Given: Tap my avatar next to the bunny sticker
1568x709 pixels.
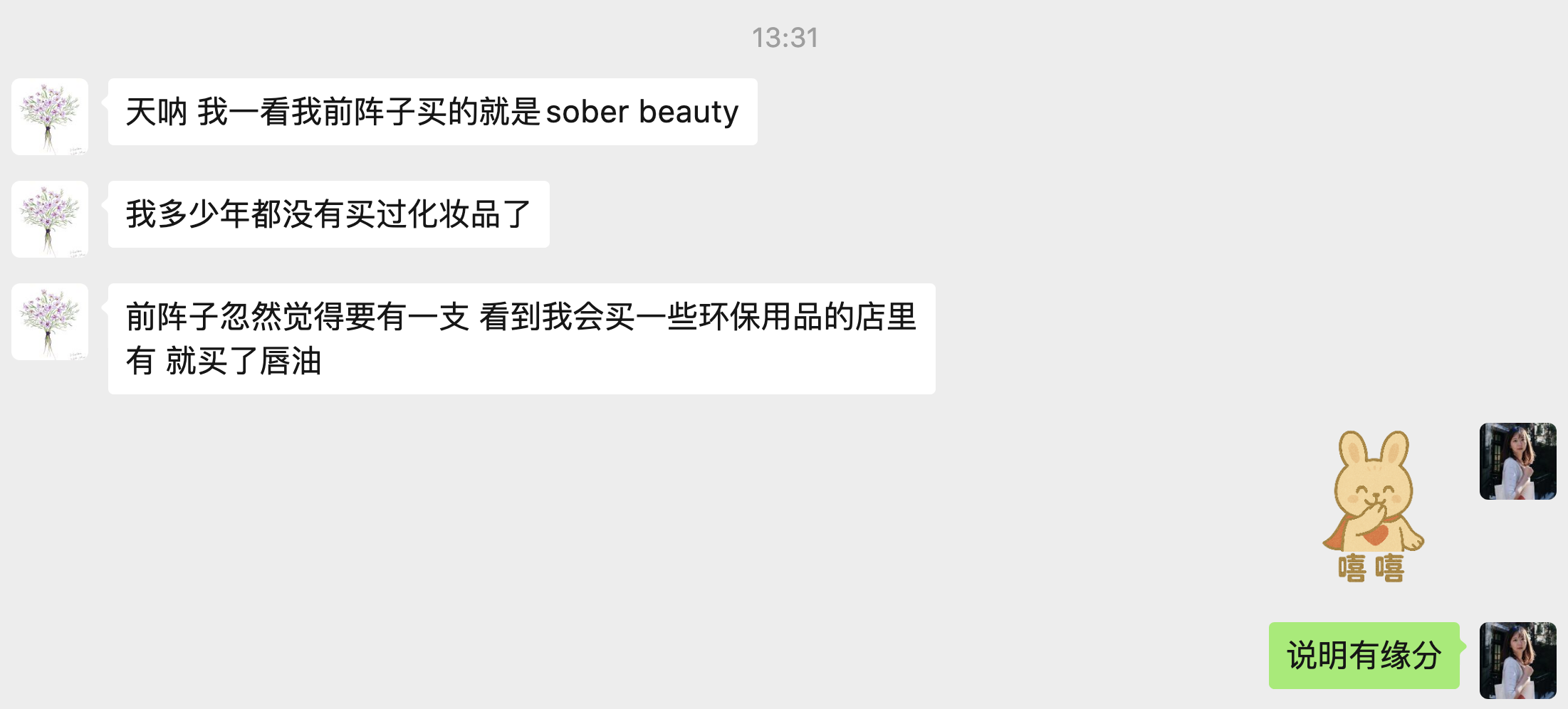Looking at the screenshot, I should pos(1517,461).
